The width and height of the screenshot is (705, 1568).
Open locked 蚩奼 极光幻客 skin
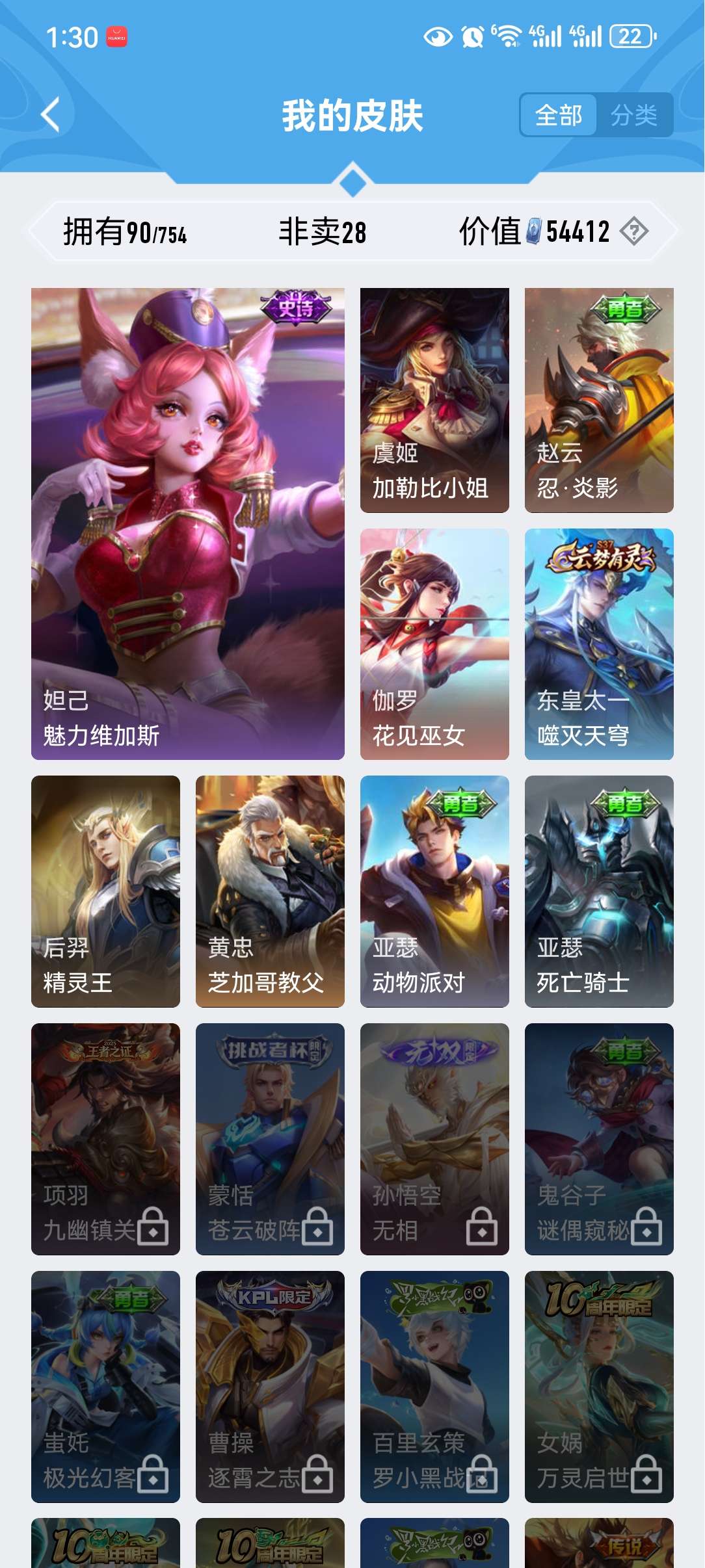point(105,1386)
